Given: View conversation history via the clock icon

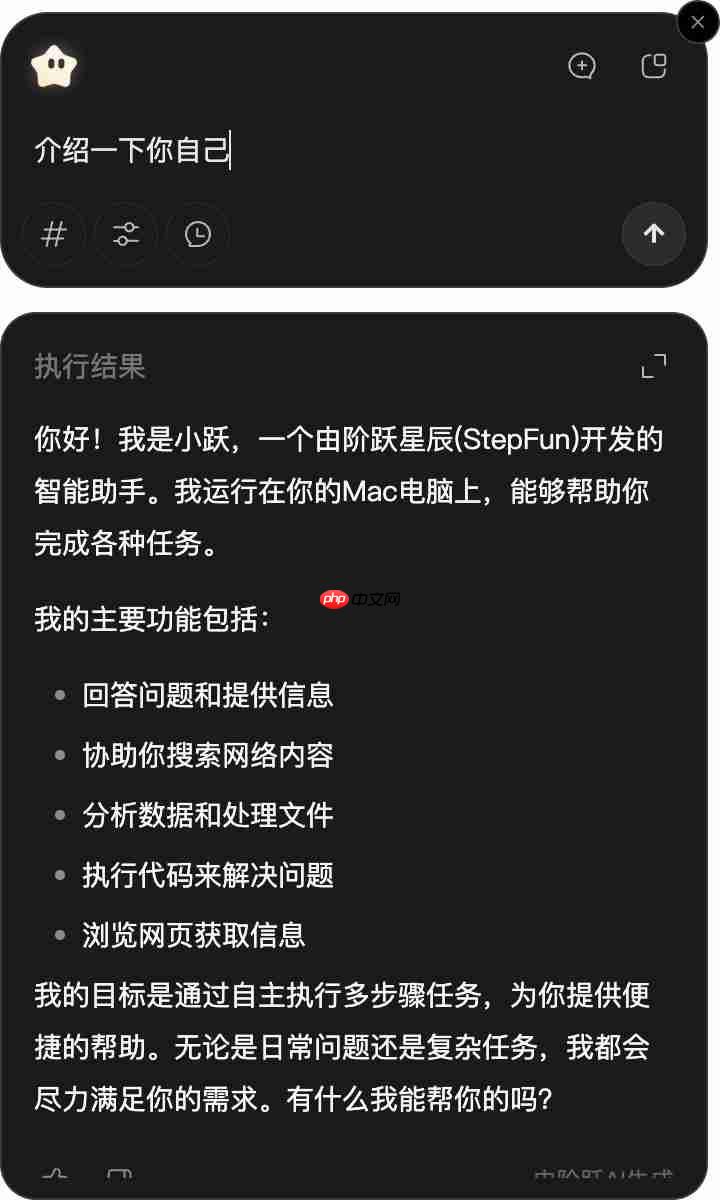Looking at the screenshot, I should [x=197, y=235].
